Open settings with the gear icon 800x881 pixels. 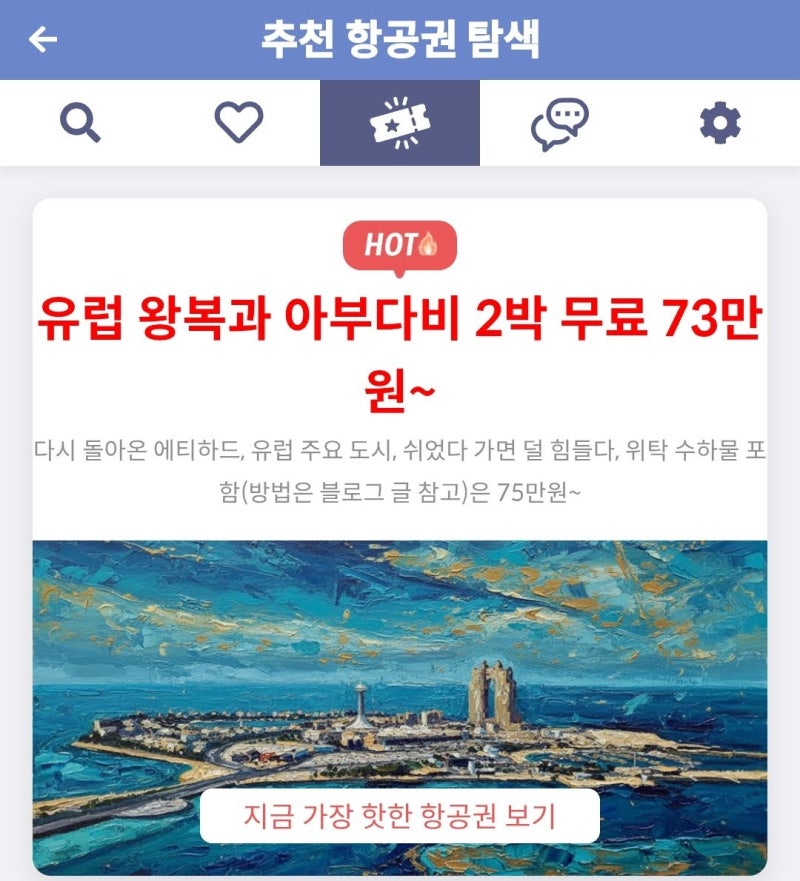pos(722,122)
